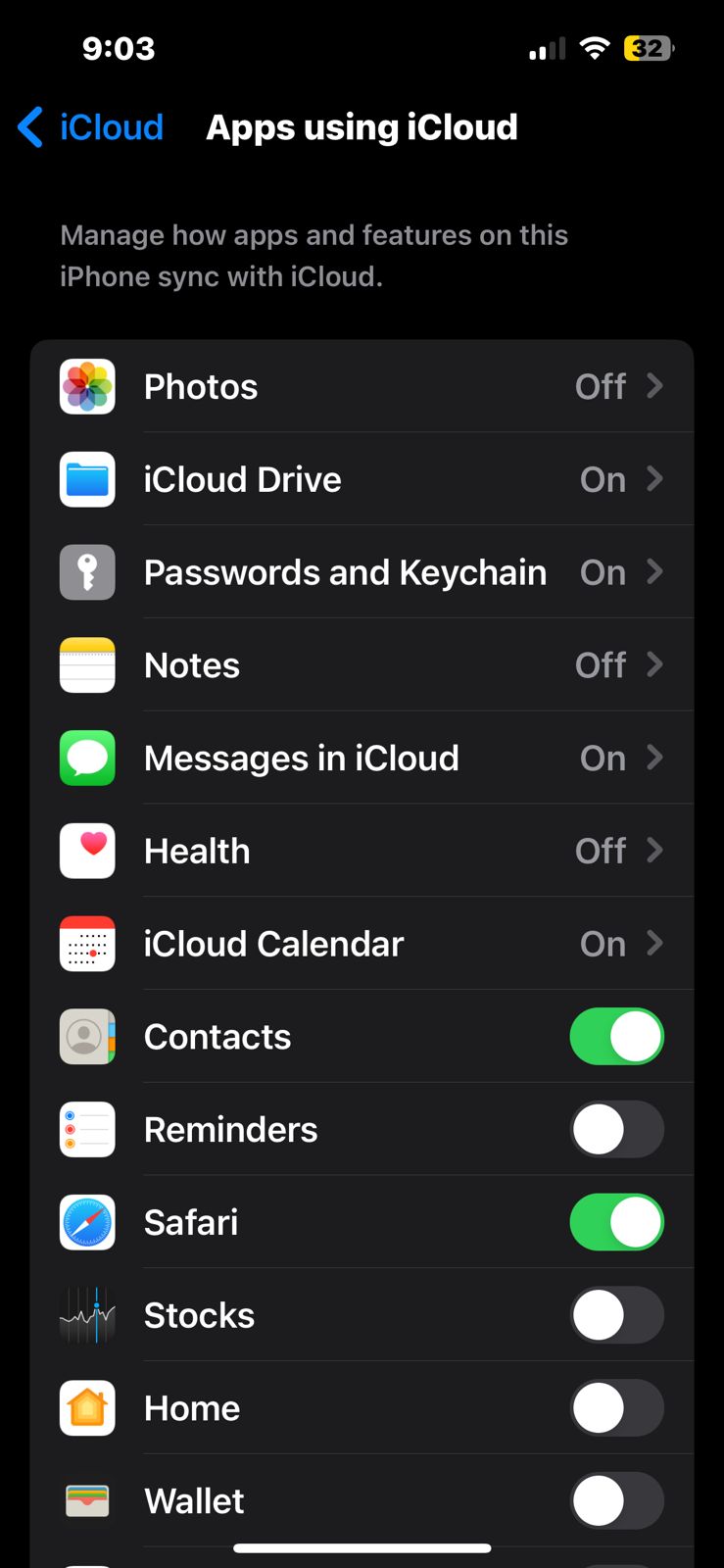Turn on Stocks sync toggle
This screenshot has height=1568, width=724.
[x=616, y=1315]
